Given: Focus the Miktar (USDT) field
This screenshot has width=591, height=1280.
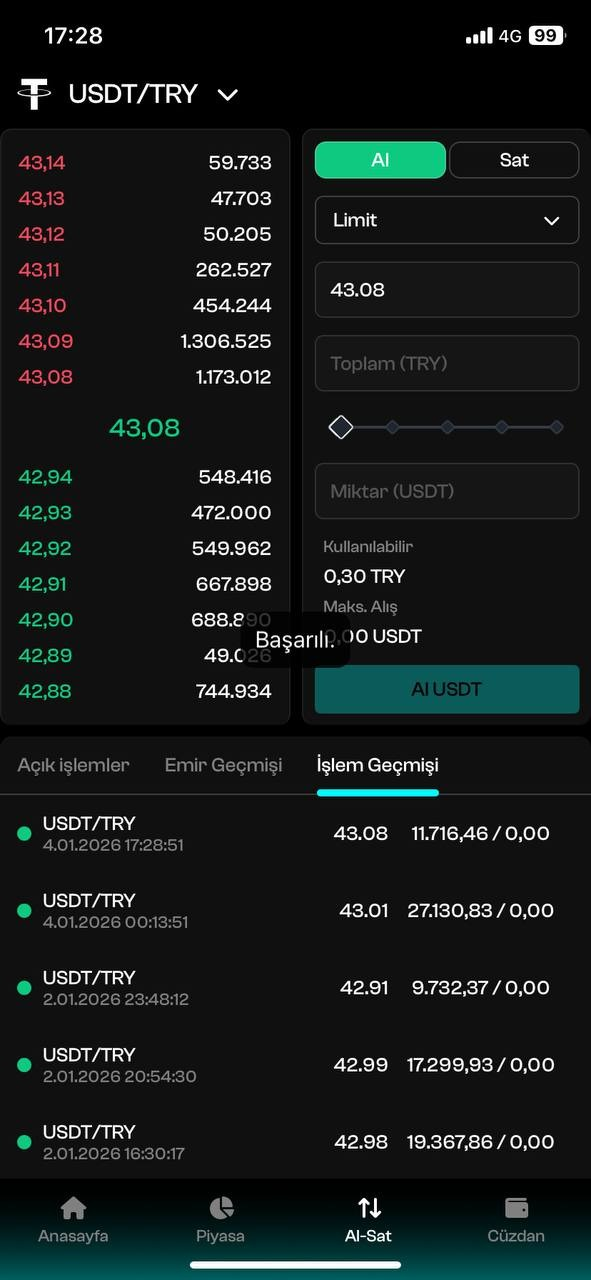Looking at the screenshot, I should coord(447,491).
